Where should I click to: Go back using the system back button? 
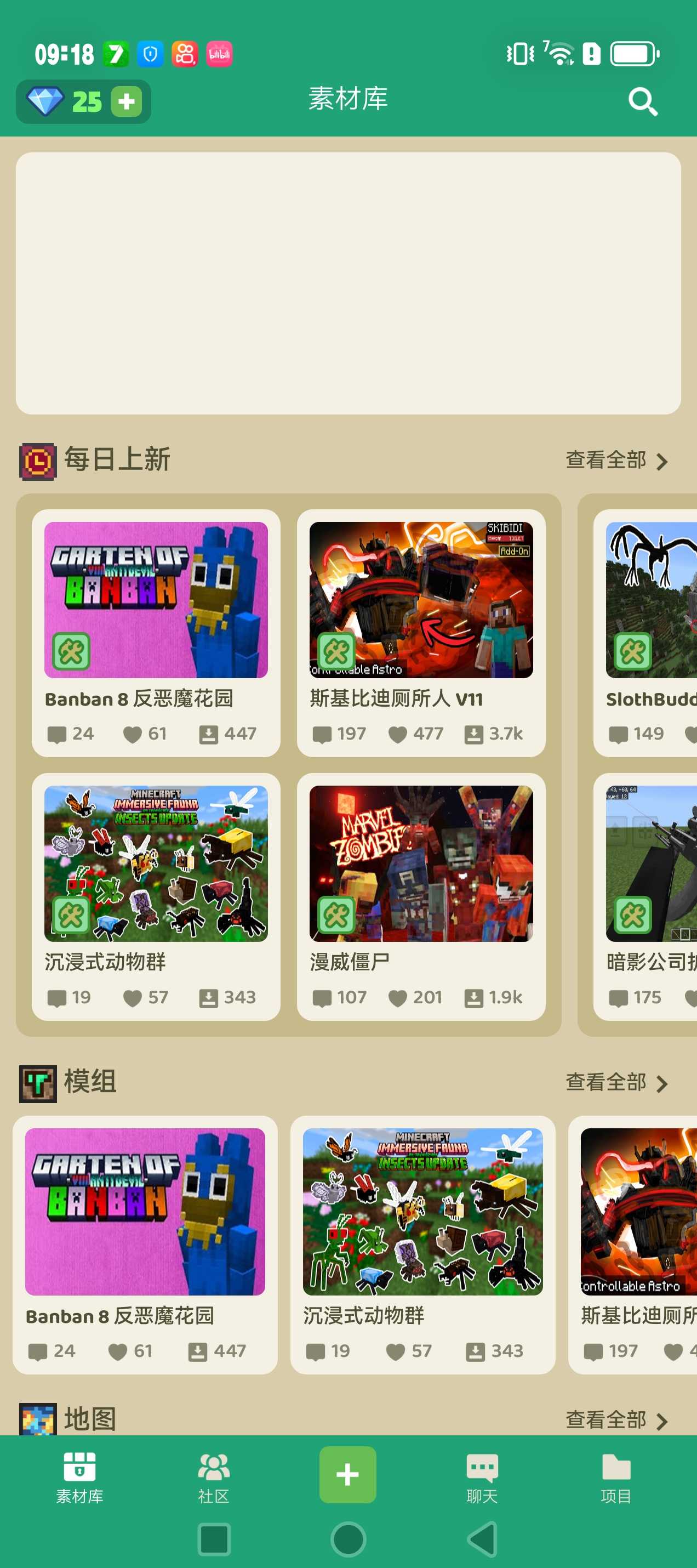click(483, 1539)
